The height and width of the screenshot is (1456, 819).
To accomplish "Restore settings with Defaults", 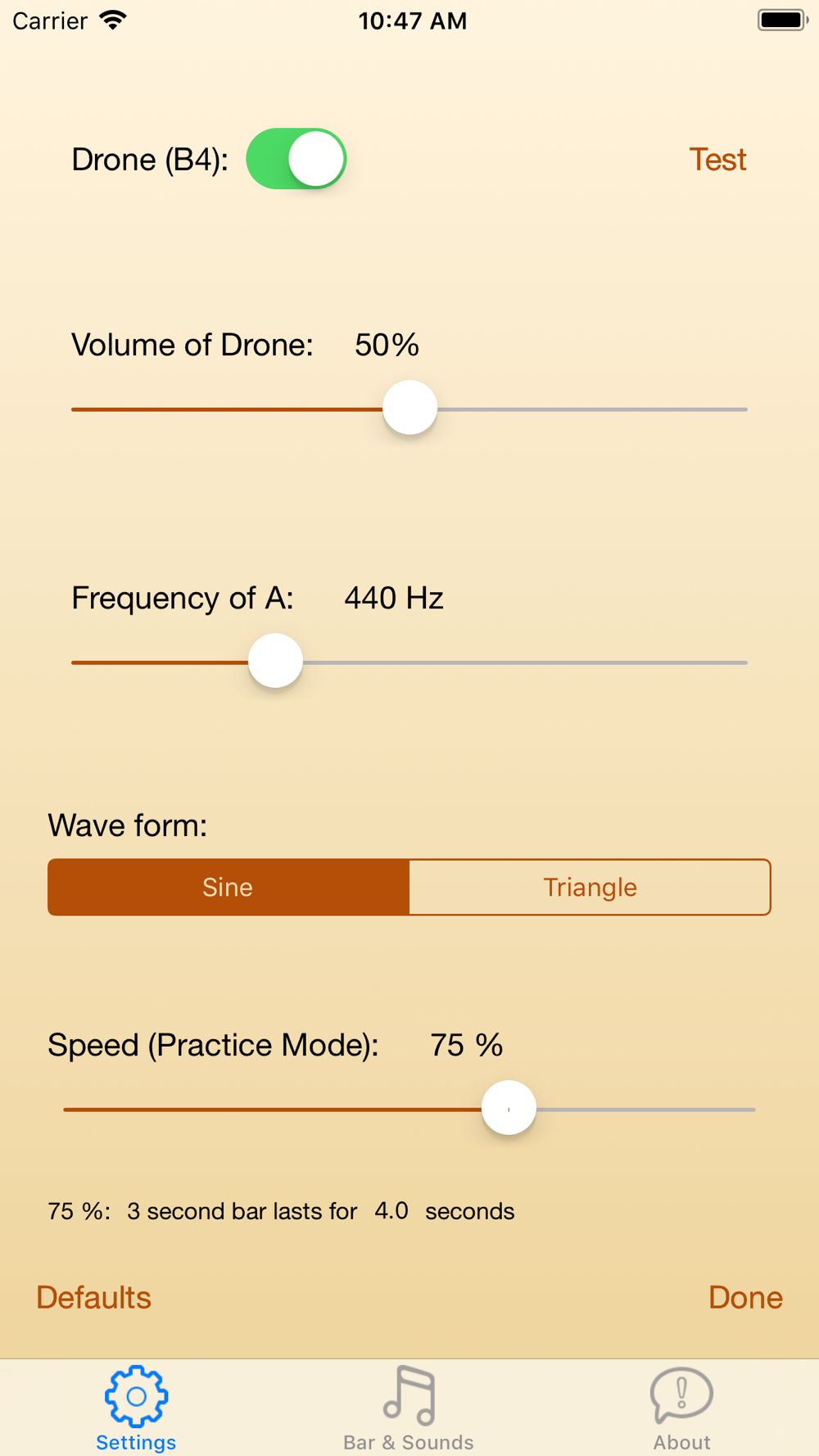I will tap(93, 1297).
